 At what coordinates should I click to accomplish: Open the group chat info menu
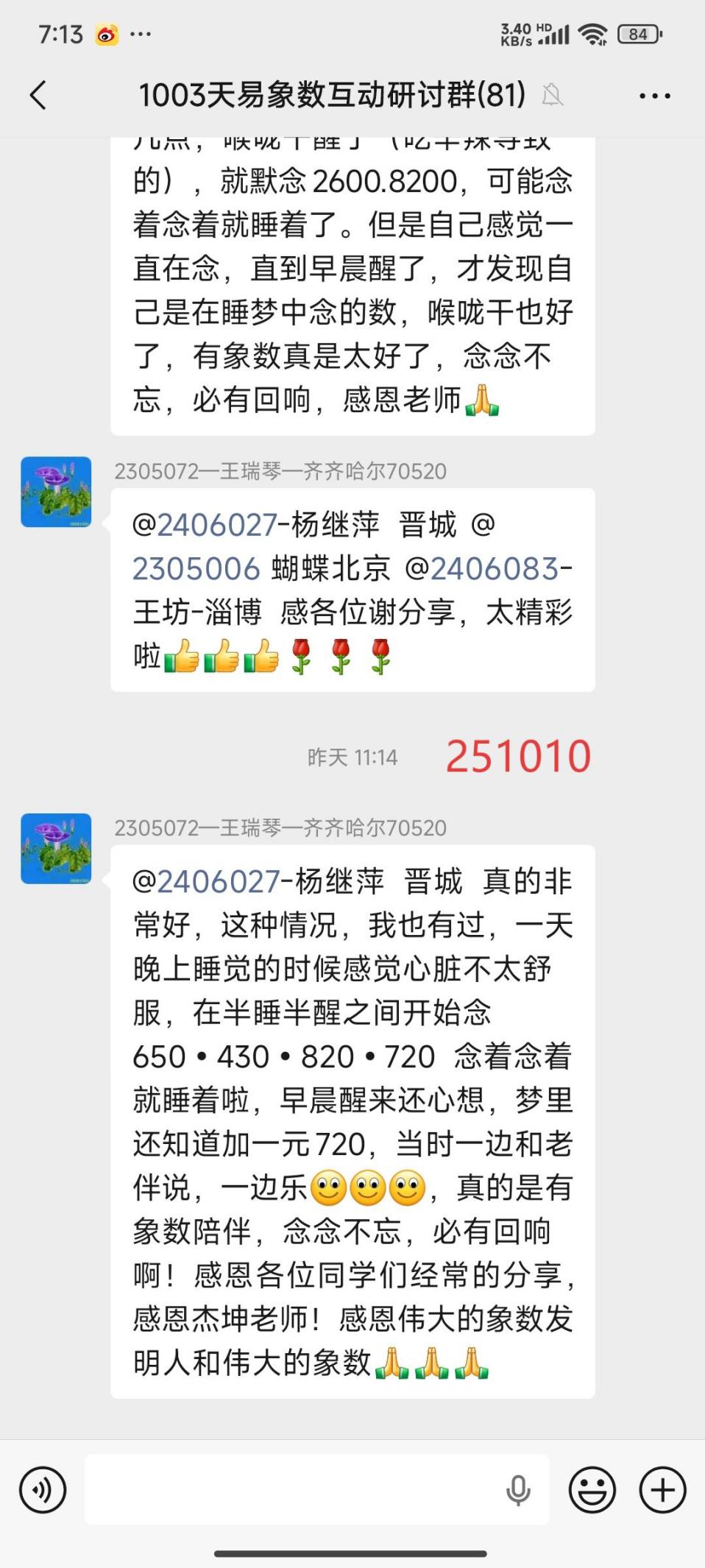pos(654,96)
